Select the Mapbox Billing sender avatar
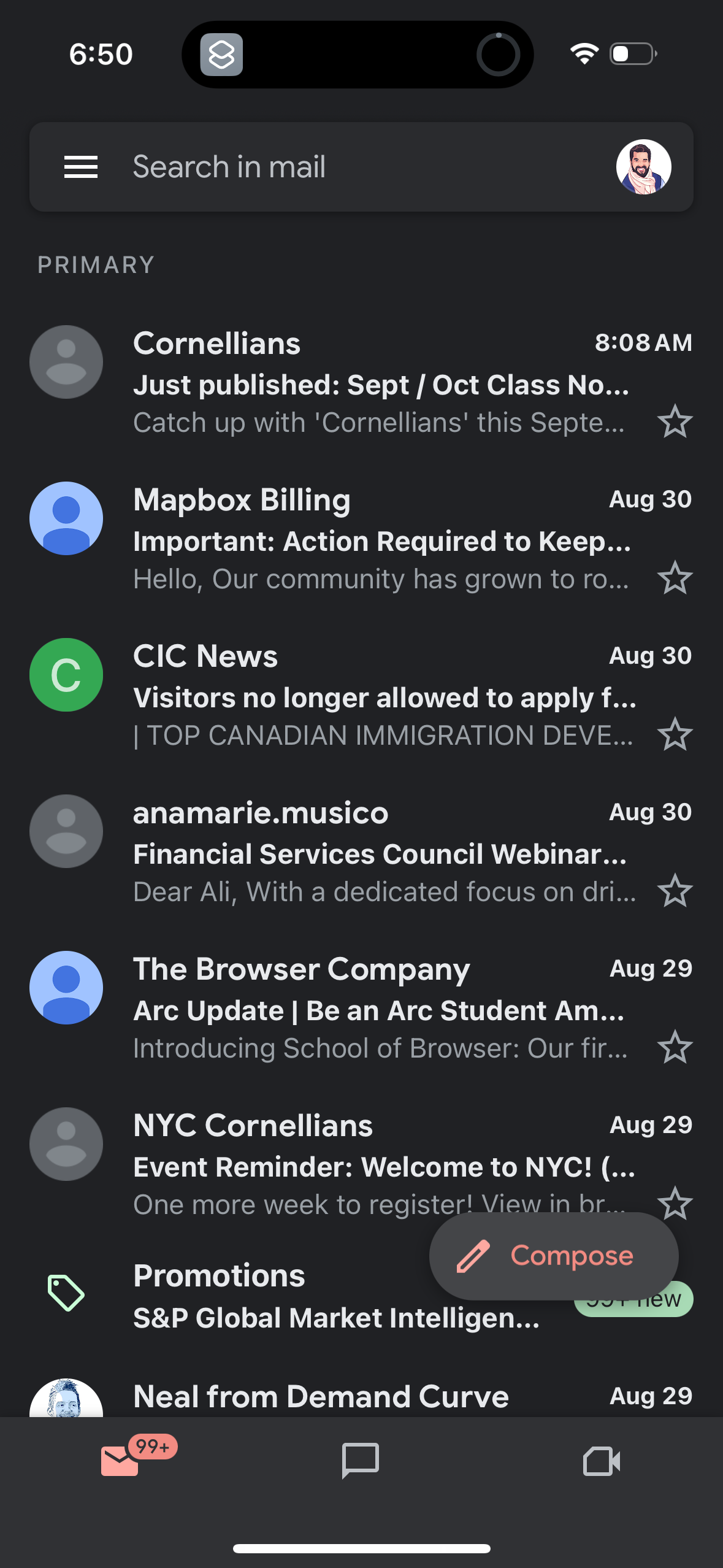Viewport: 723px width, 1568px height. tap(66, 518)
